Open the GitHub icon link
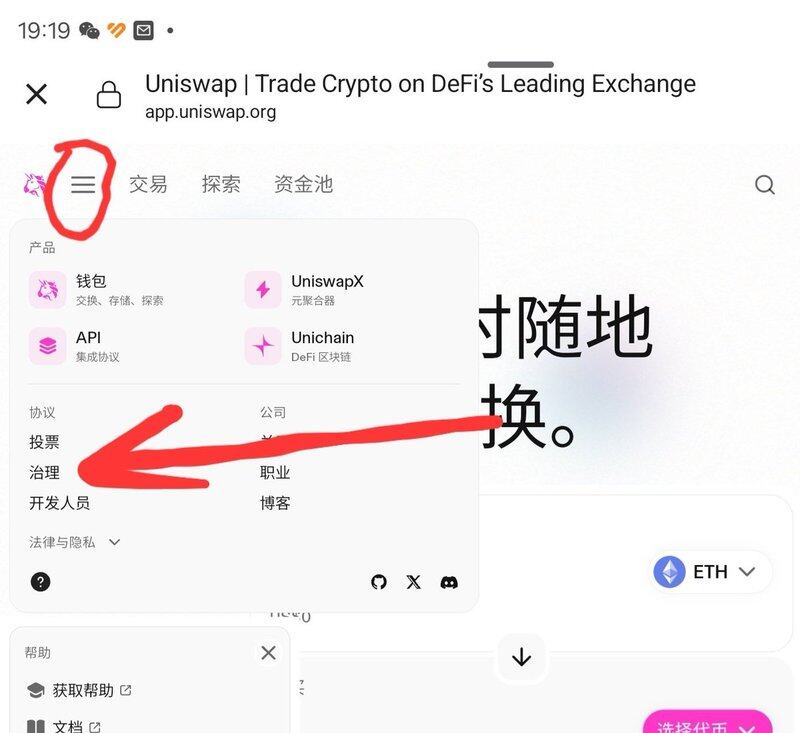The image size is (800, 733). point(378,582)
